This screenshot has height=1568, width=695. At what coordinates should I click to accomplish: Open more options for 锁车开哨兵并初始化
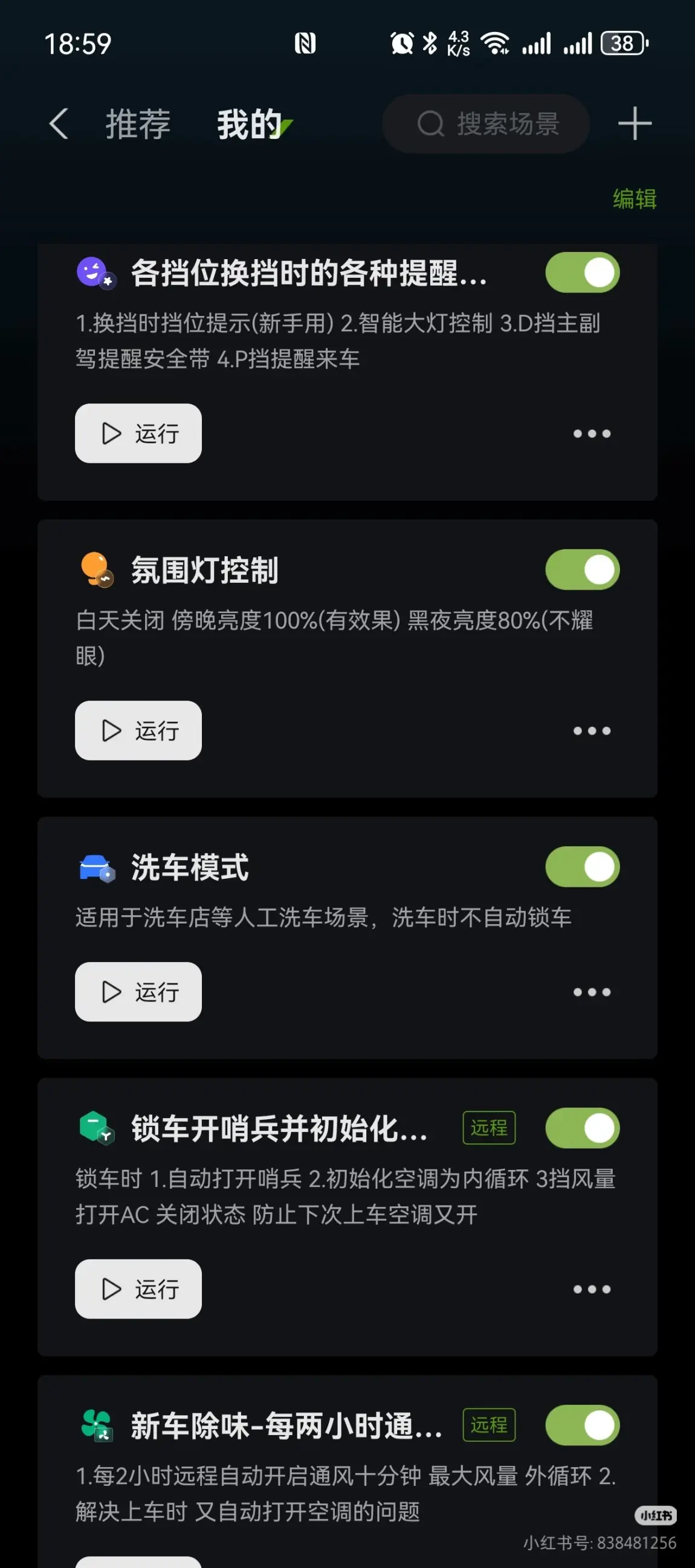[x=592, y=1289]
